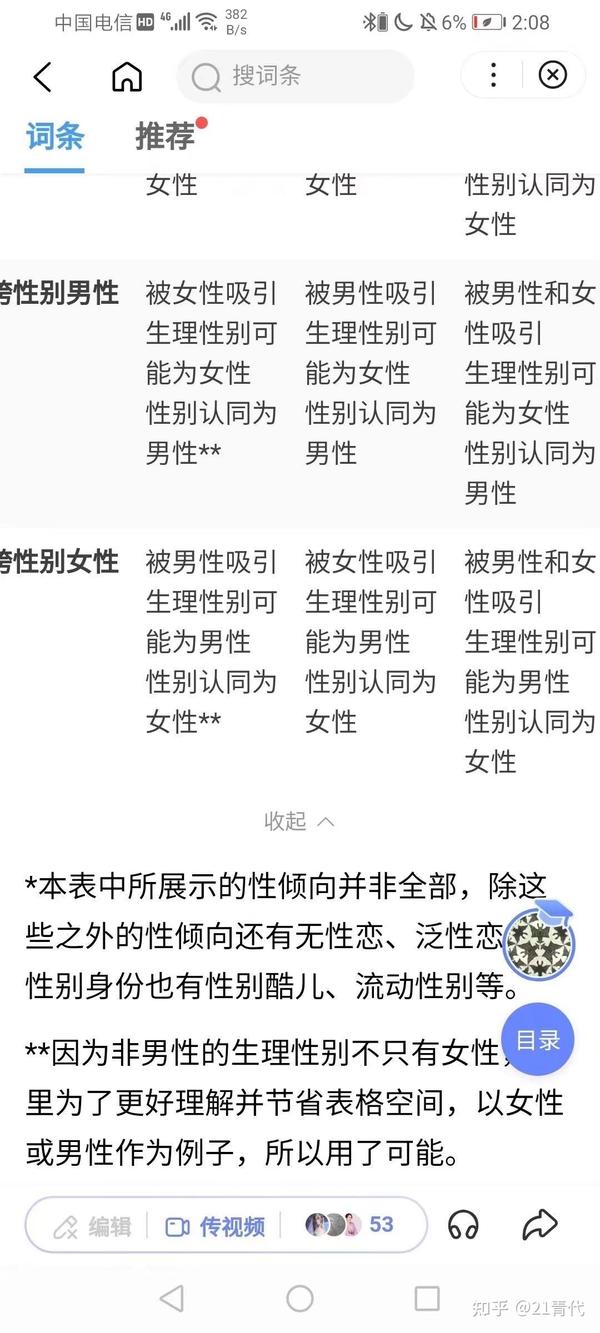This screenshot has width=600, height=1333.
Task: Tap the headphones icon to listen
Action: [x=463, y=1225]
